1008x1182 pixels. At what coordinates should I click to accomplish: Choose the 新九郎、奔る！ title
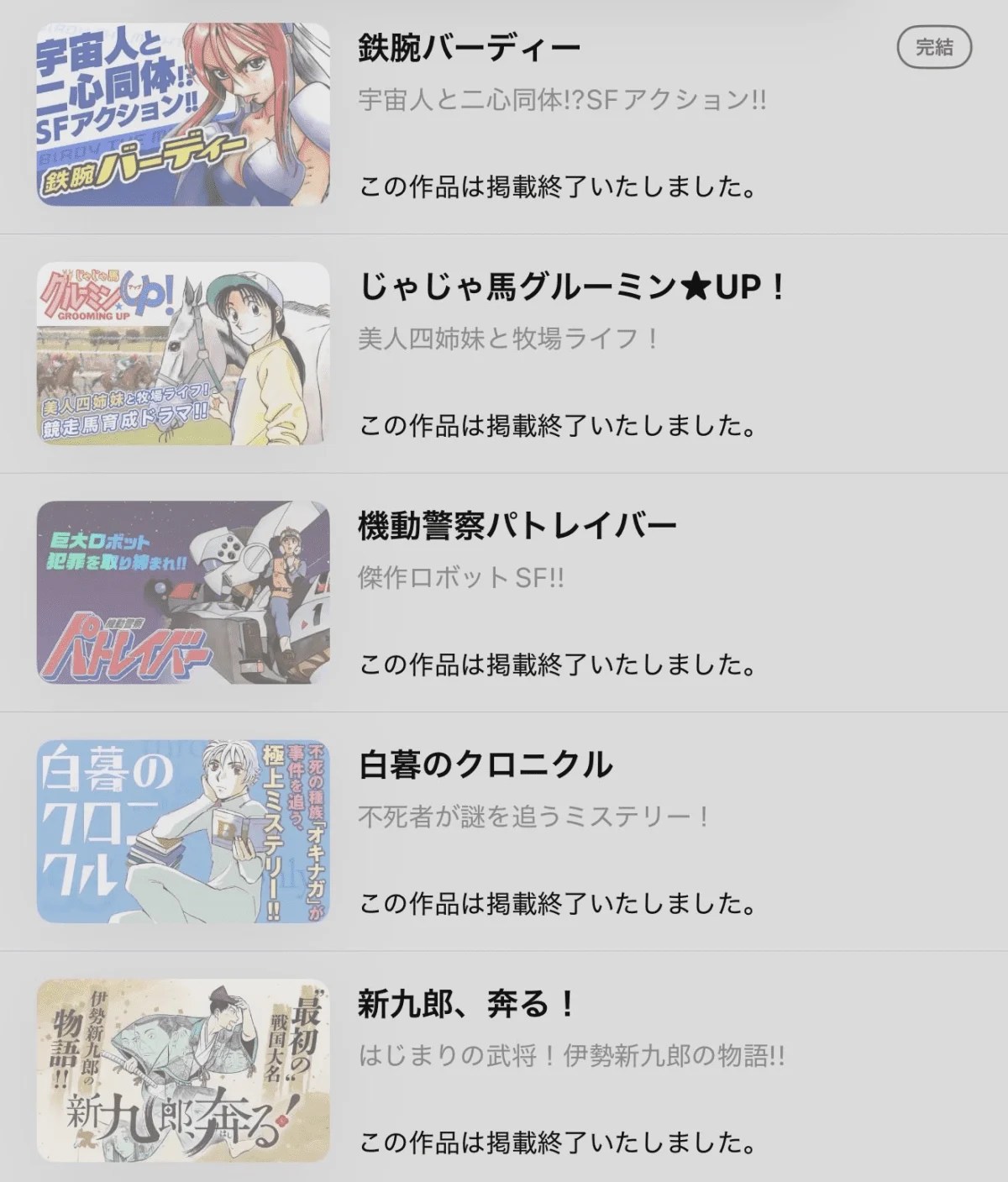coord(467,1004)
